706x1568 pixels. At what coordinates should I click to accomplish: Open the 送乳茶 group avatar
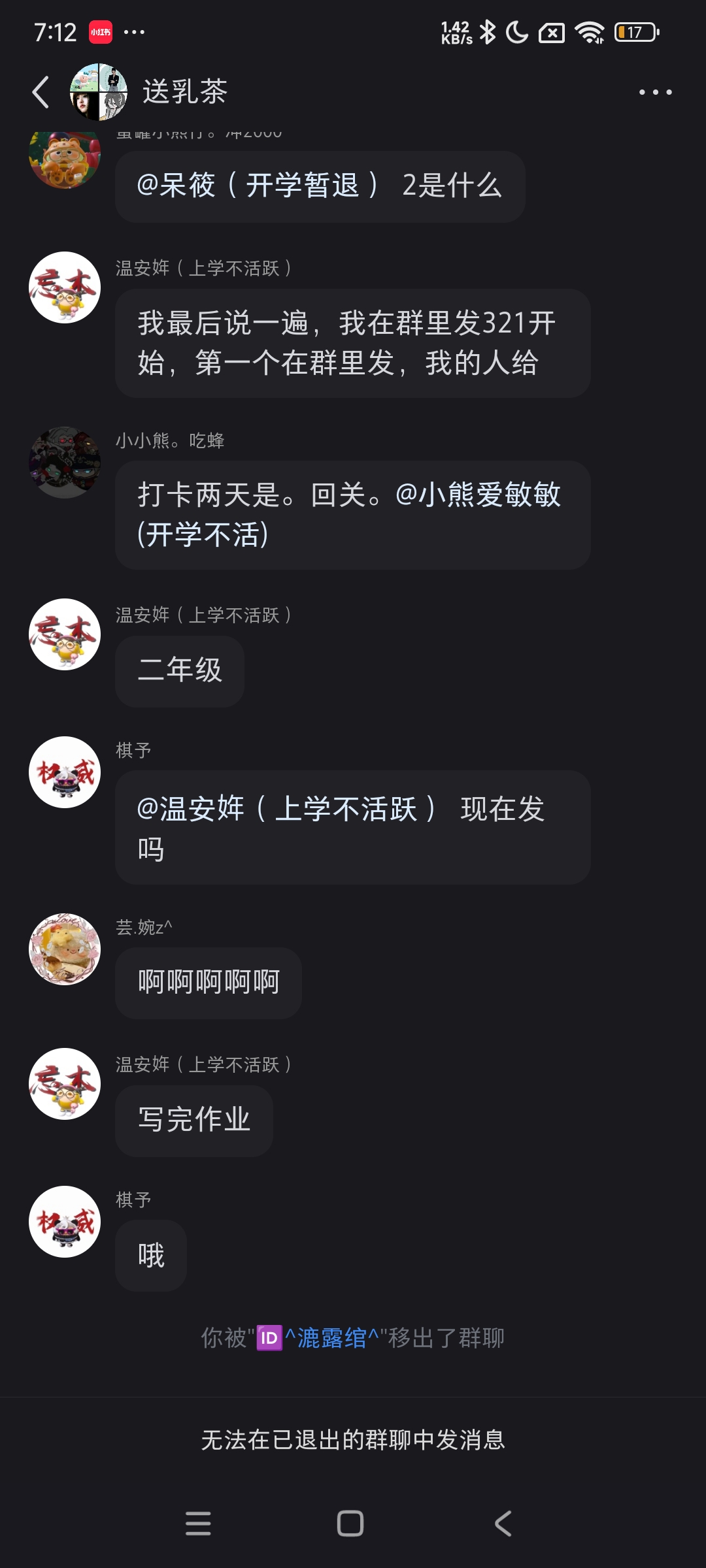(99, 92)
